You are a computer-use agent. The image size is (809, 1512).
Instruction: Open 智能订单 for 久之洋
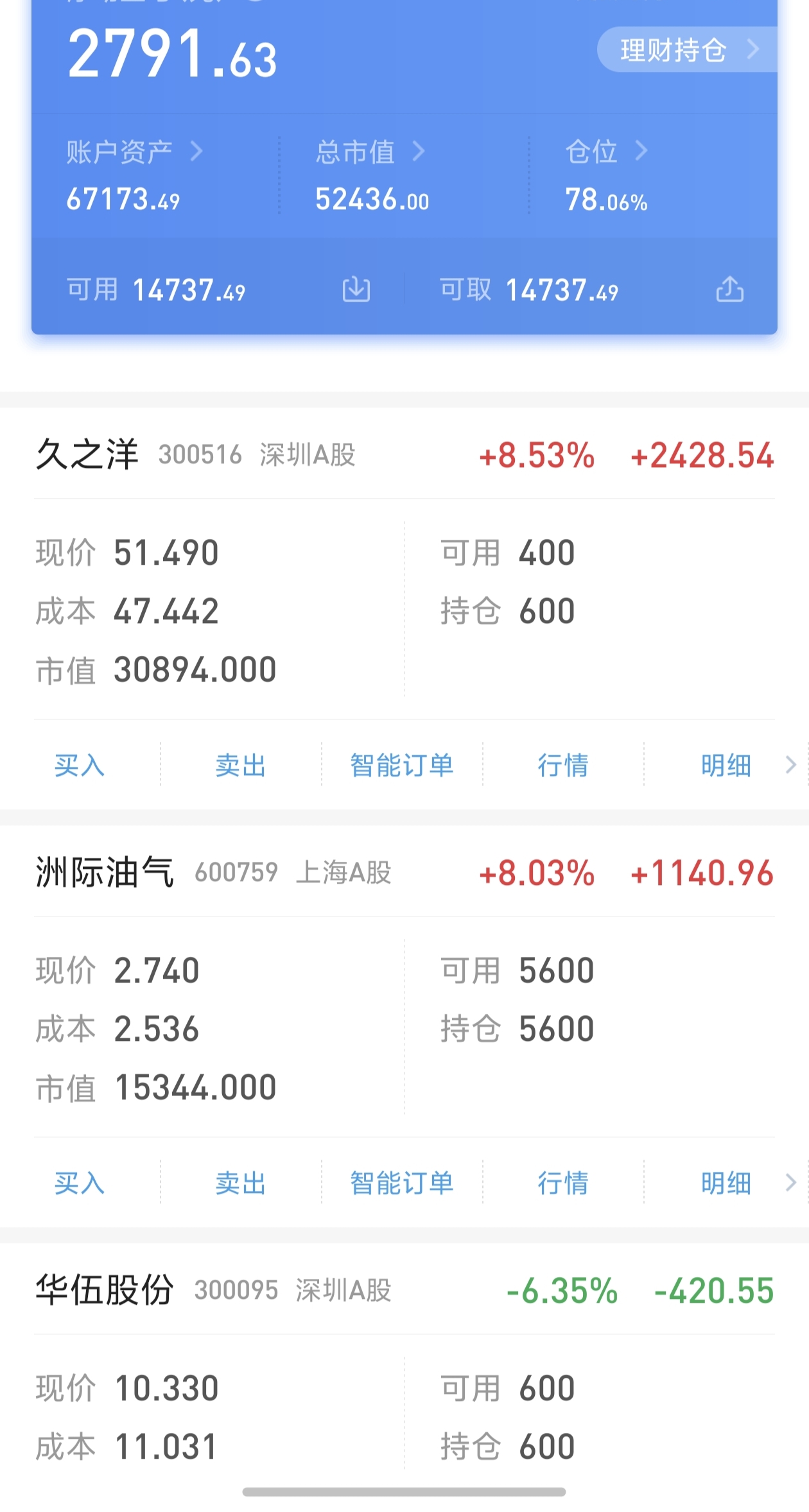(x=402, y=766)
